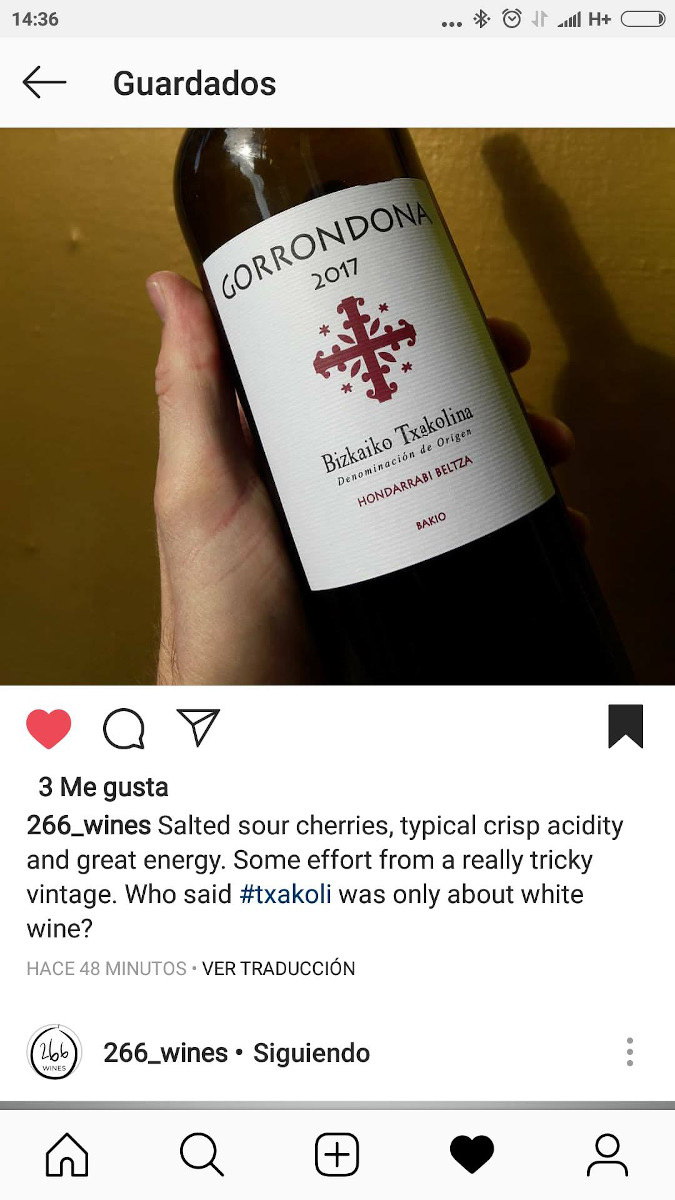Create a new post with the plus tab
Screen dimensions: 675x1200
click(x=337, y=1155)
